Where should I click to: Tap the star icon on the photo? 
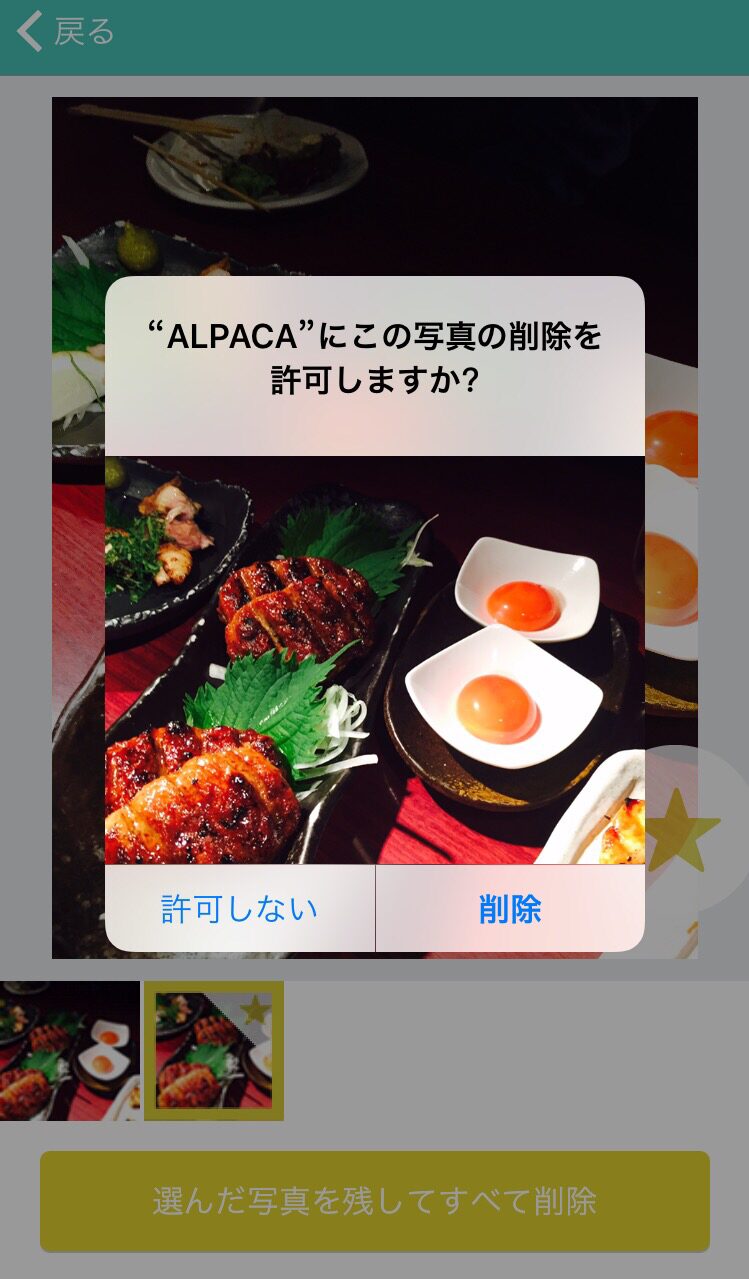point(682,829)
